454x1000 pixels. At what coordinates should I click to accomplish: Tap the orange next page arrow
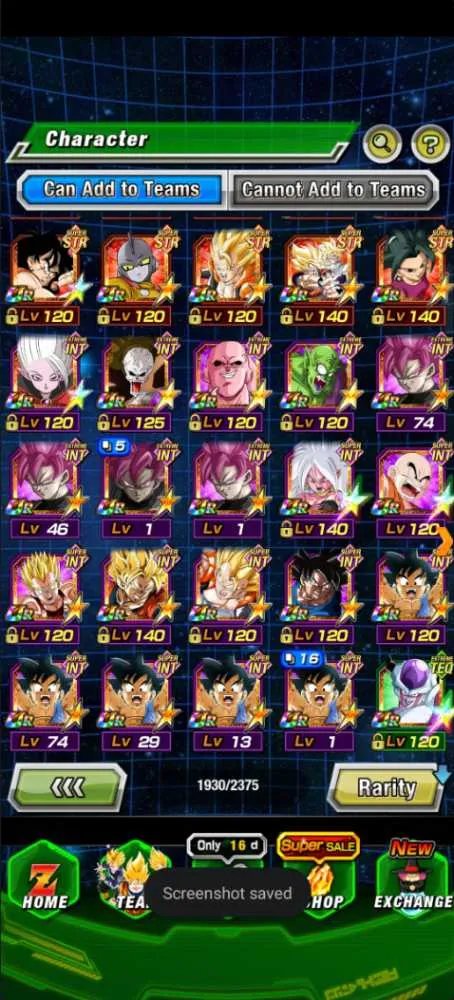coord(444,541)
